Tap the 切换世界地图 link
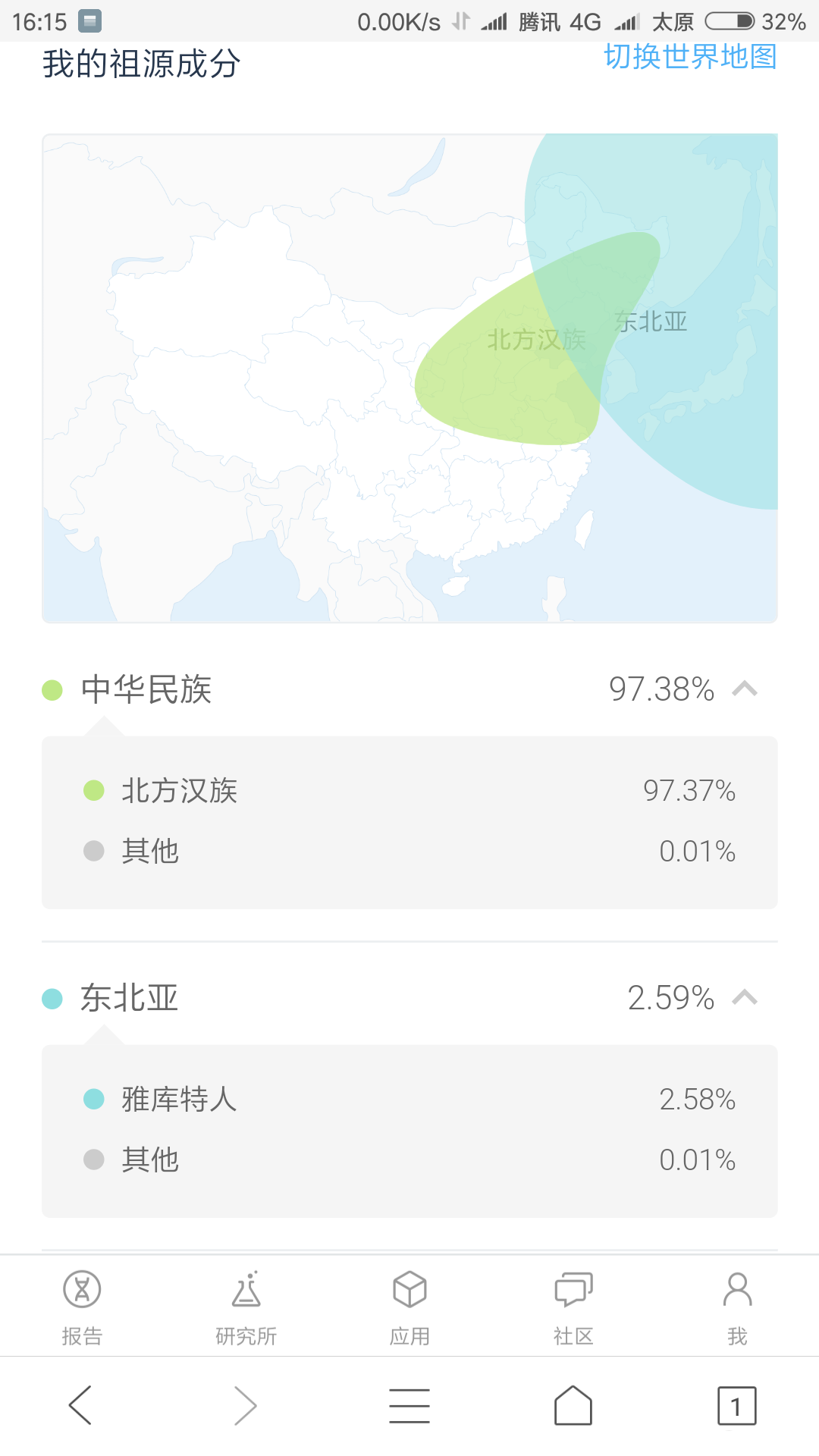 (690, 57)
